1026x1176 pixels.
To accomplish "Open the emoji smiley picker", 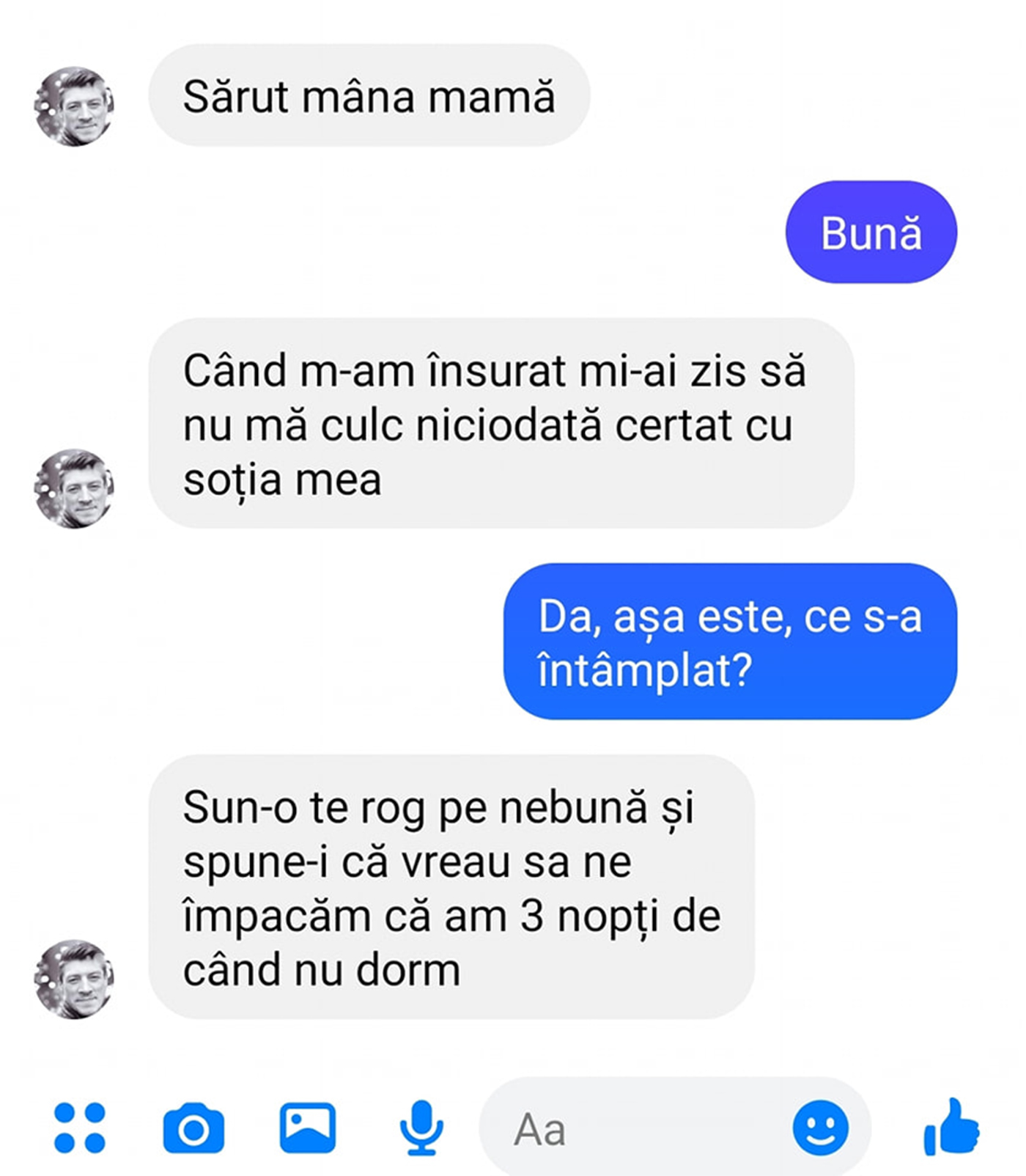I will [x=820, y=1128].
